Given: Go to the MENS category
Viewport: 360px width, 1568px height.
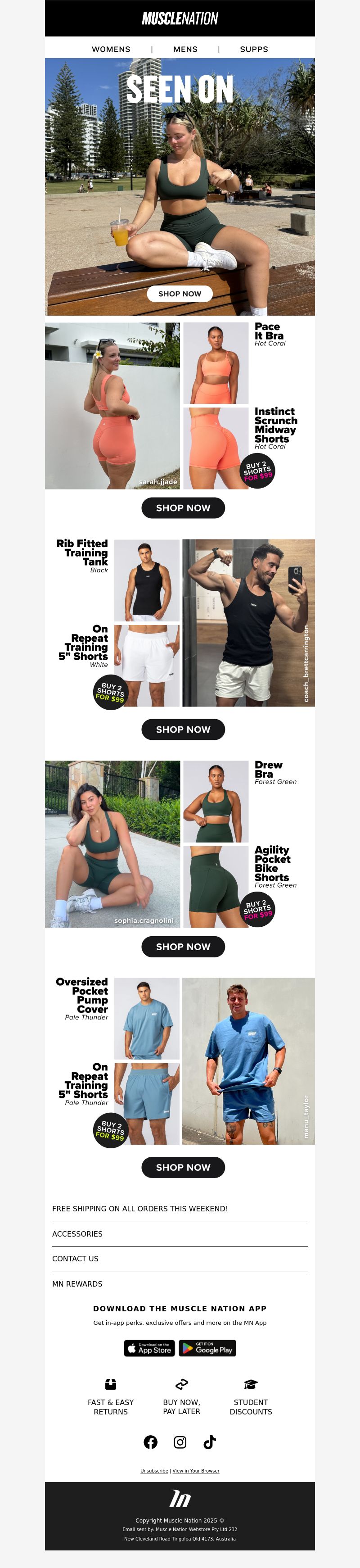Looking at the screenshot, I should [x=185, y=49].
